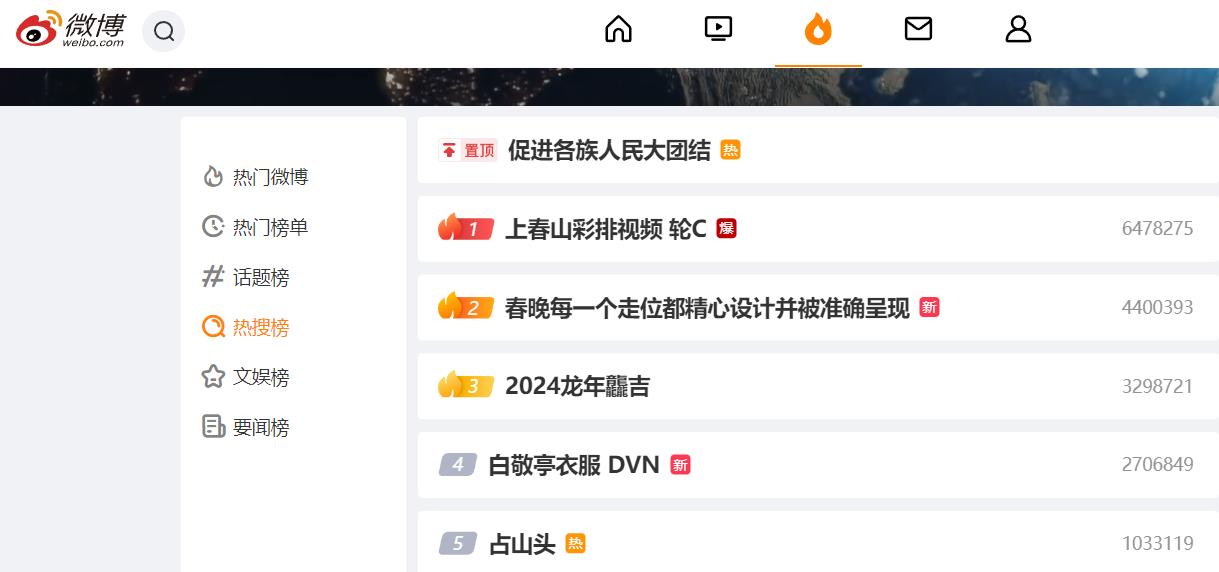This screenshot has width=1219, height=572.
Task: Open hot search 上春山彩排视频 轮C
Action: (x=605, y=229)
